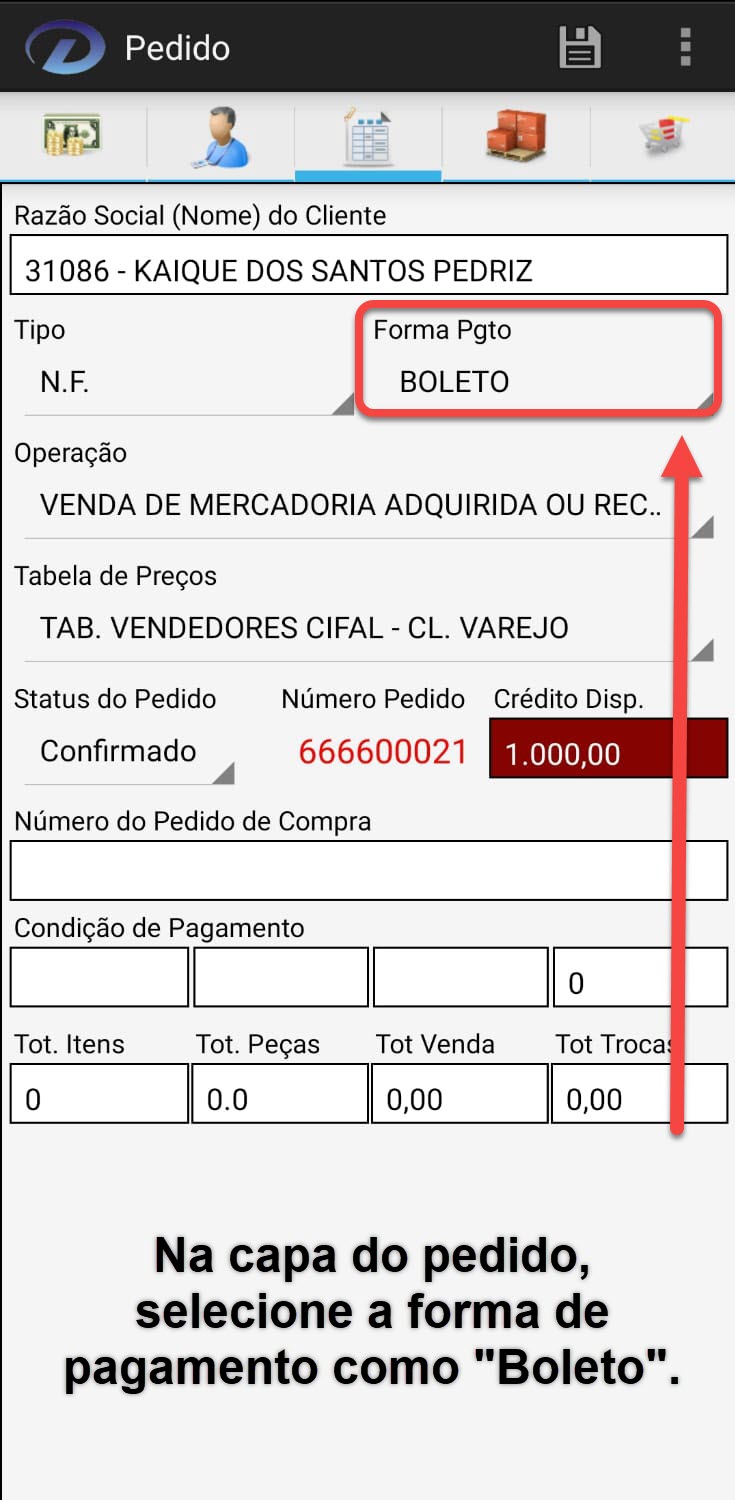Open the overflow menu
This screenshot has width=735, height=1500.
685,47
